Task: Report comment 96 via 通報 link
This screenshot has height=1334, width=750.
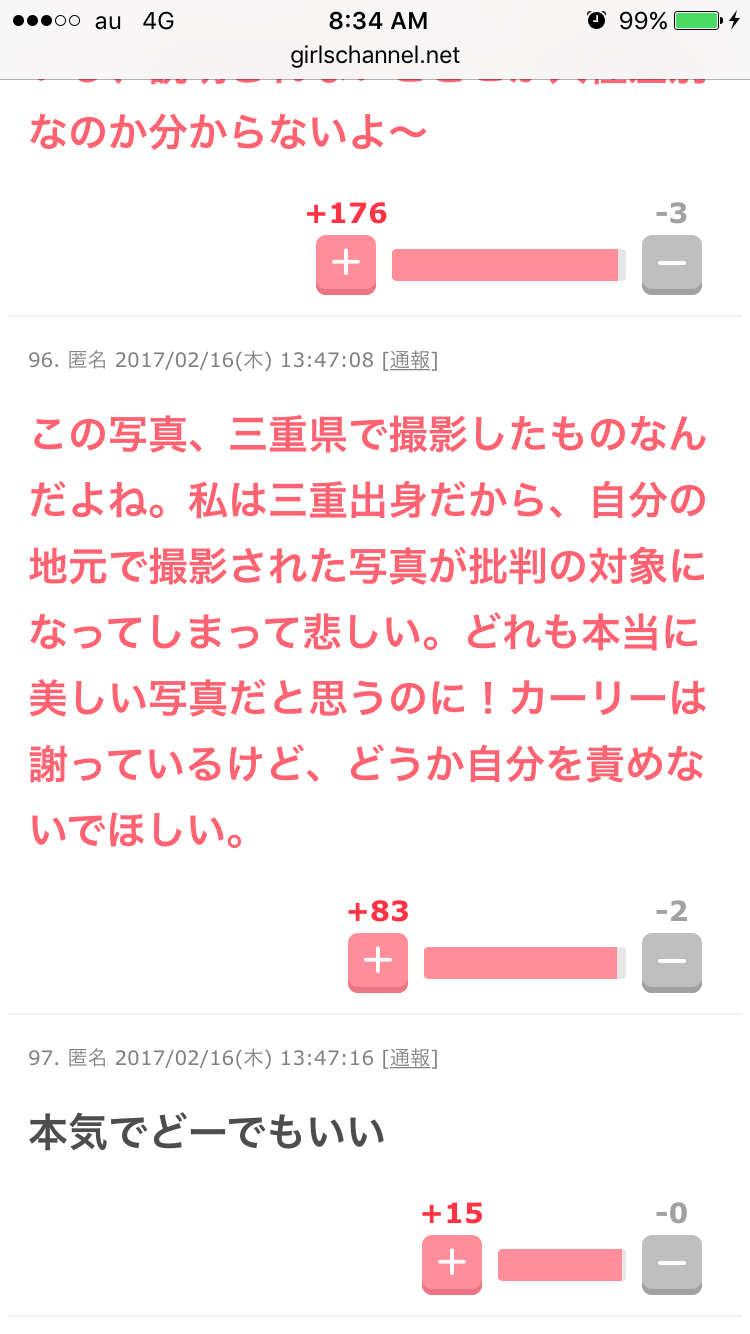Action: pyautogui.click(x=410, y=360)
